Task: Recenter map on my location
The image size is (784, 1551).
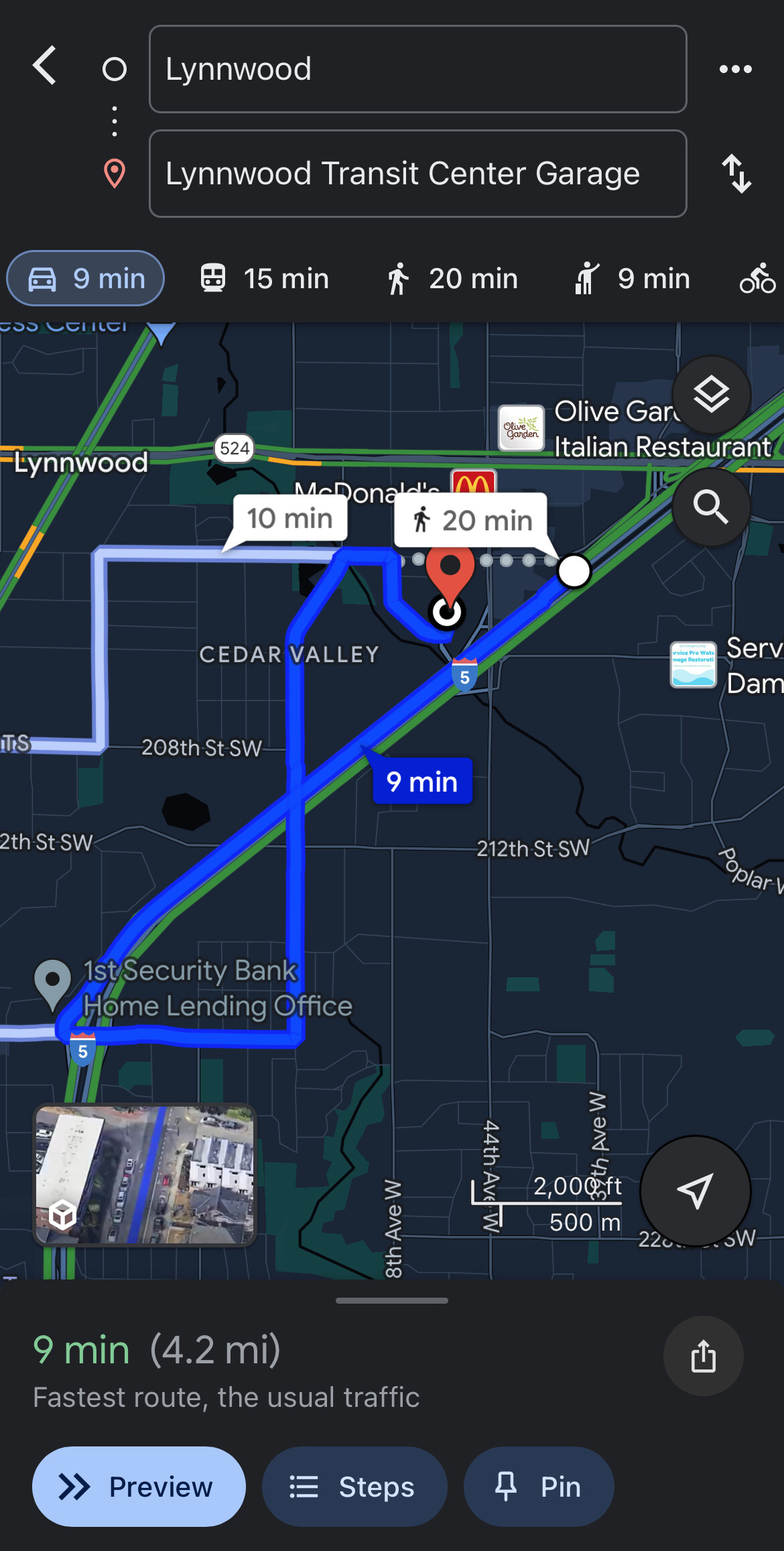Action: [695, 1191]
